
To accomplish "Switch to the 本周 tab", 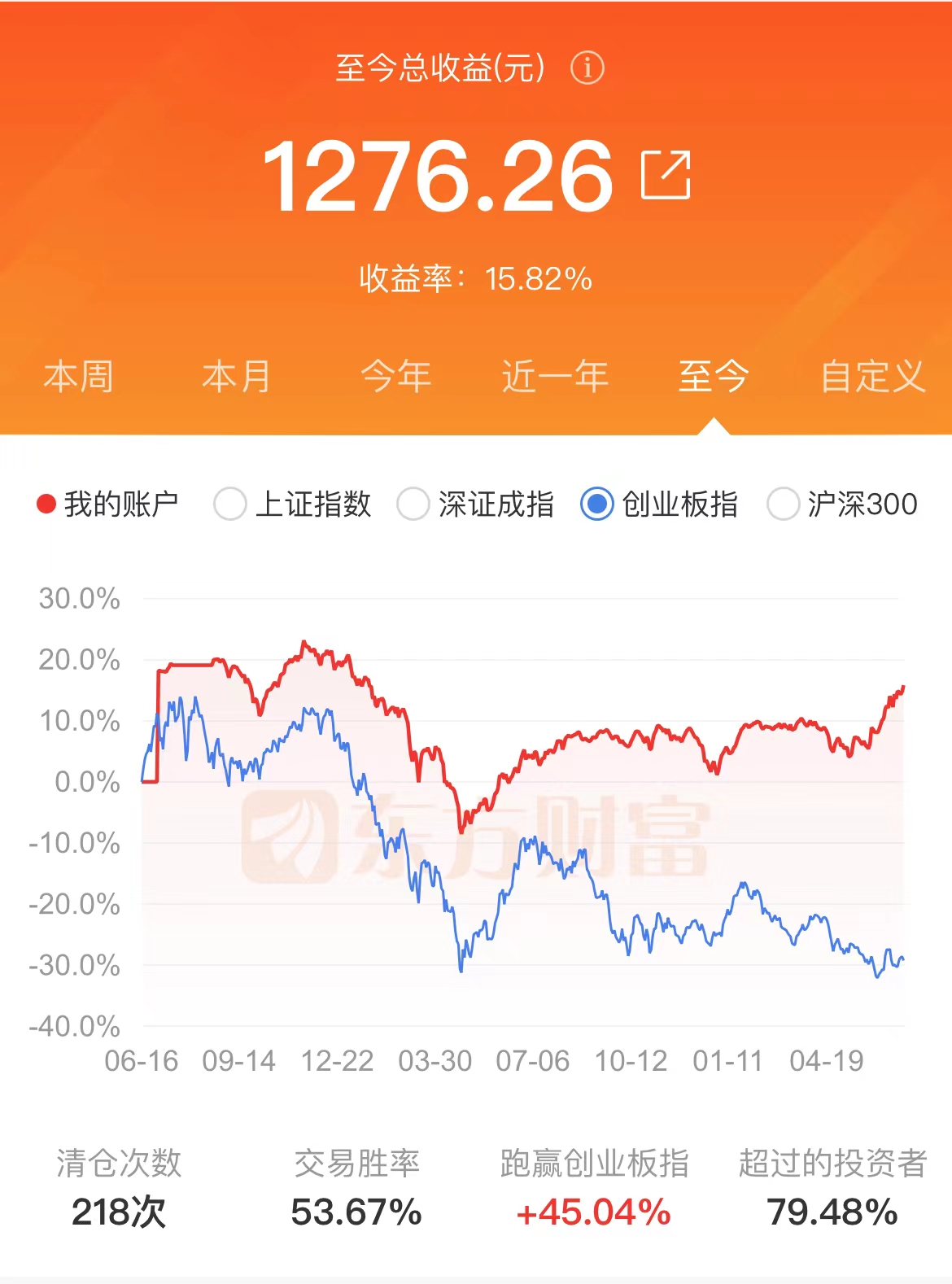I will click(x=78, y=377).
